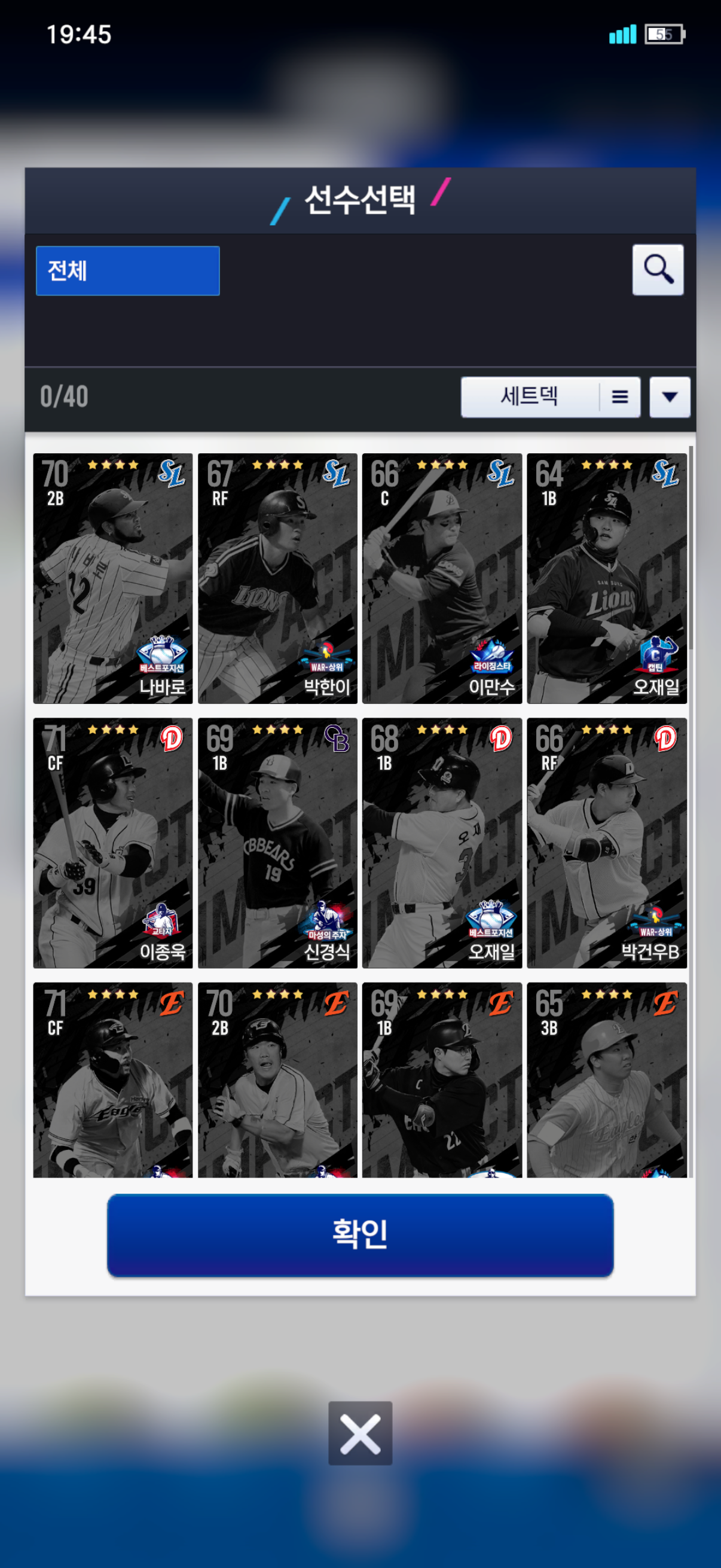Tap the down arrow sort toggle
The height and width of the screenshot is (1568, 721).
669,397
